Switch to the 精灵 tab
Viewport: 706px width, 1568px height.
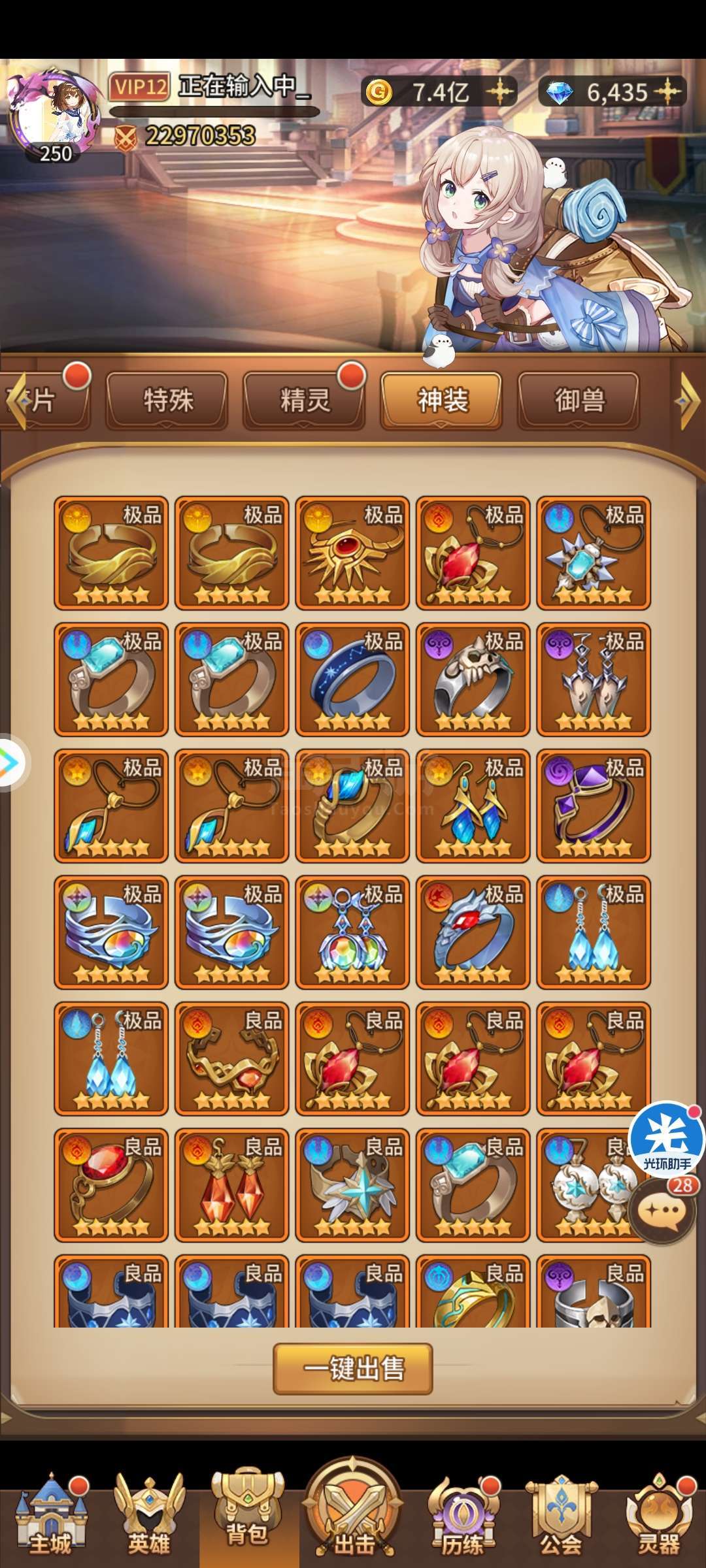[x=305, y=400]
